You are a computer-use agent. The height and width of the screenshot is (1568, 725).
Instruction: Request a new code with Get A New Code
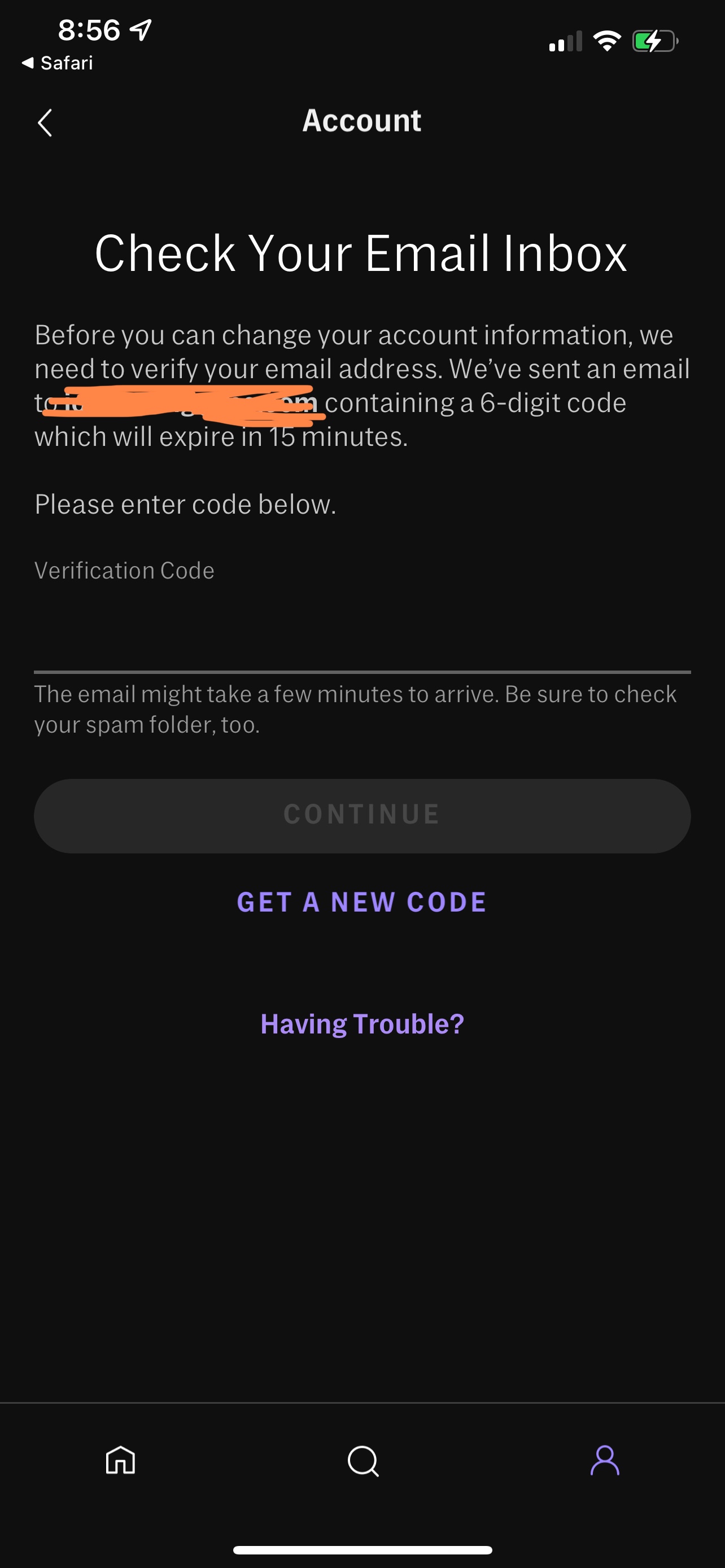[362, 902]
